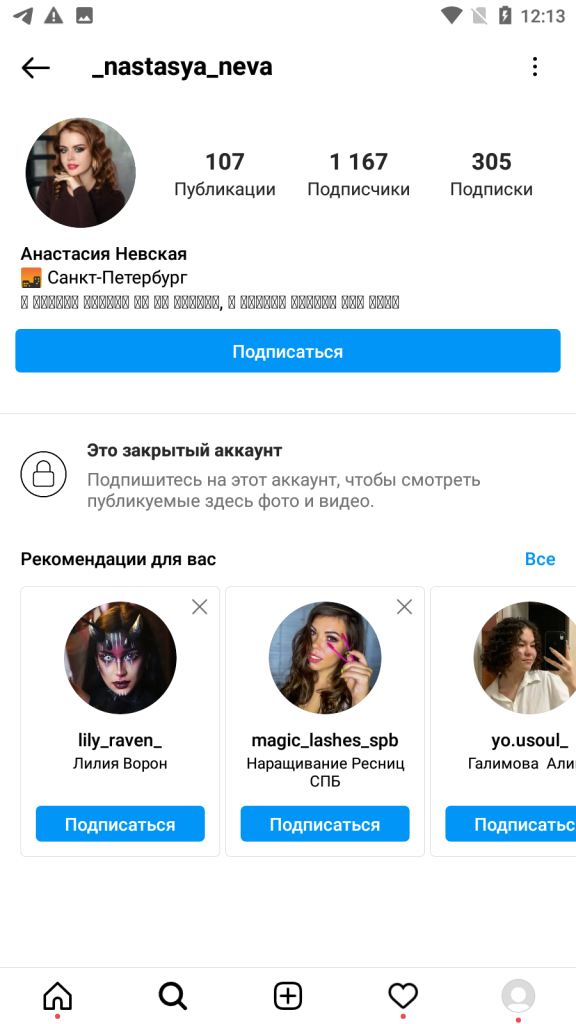Follow yo.usoul_ from recommendations
The height and width of the screenshot is (1024, 576).
(x=511, y=824)
